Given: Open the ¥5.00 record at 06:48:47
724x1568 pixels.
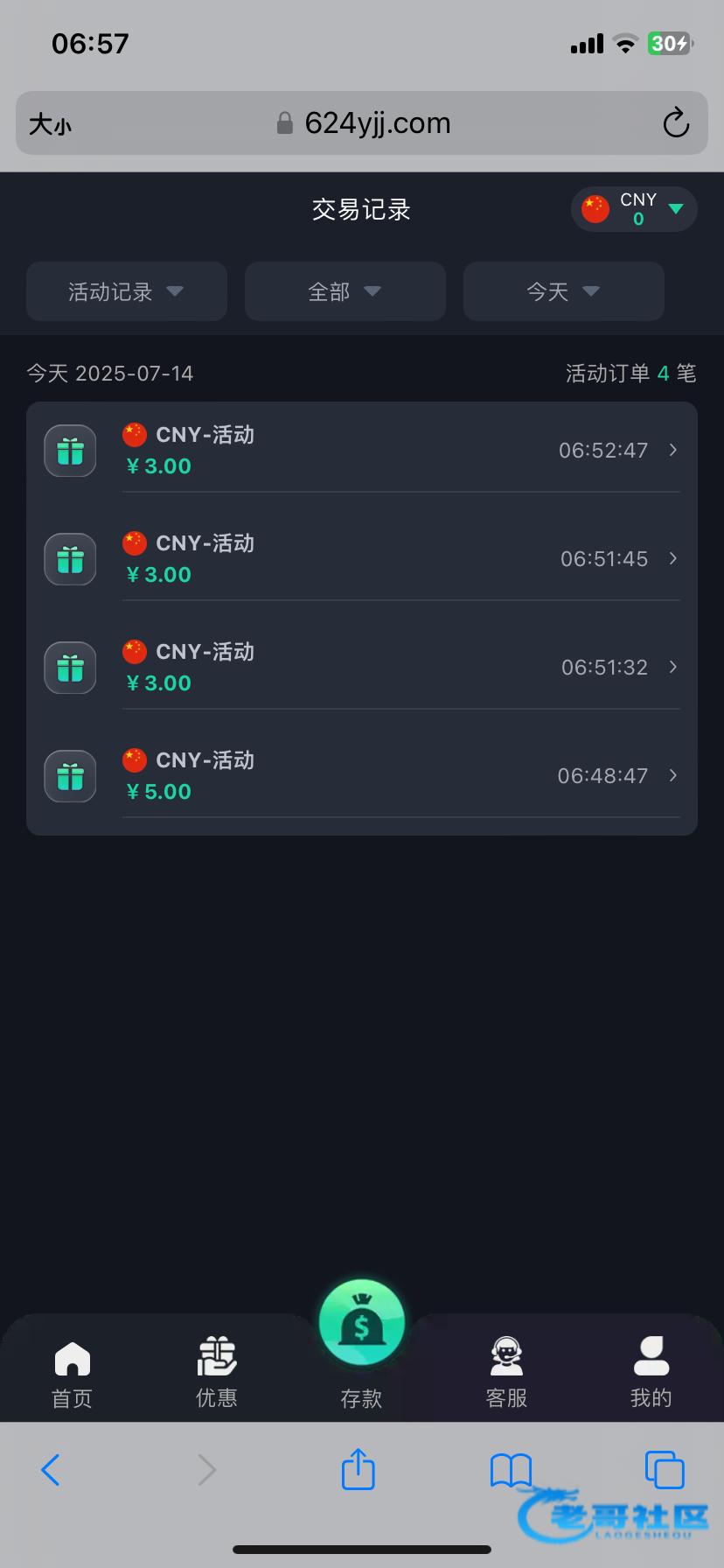Looking at the screenshot, I should tap(362, 776).
